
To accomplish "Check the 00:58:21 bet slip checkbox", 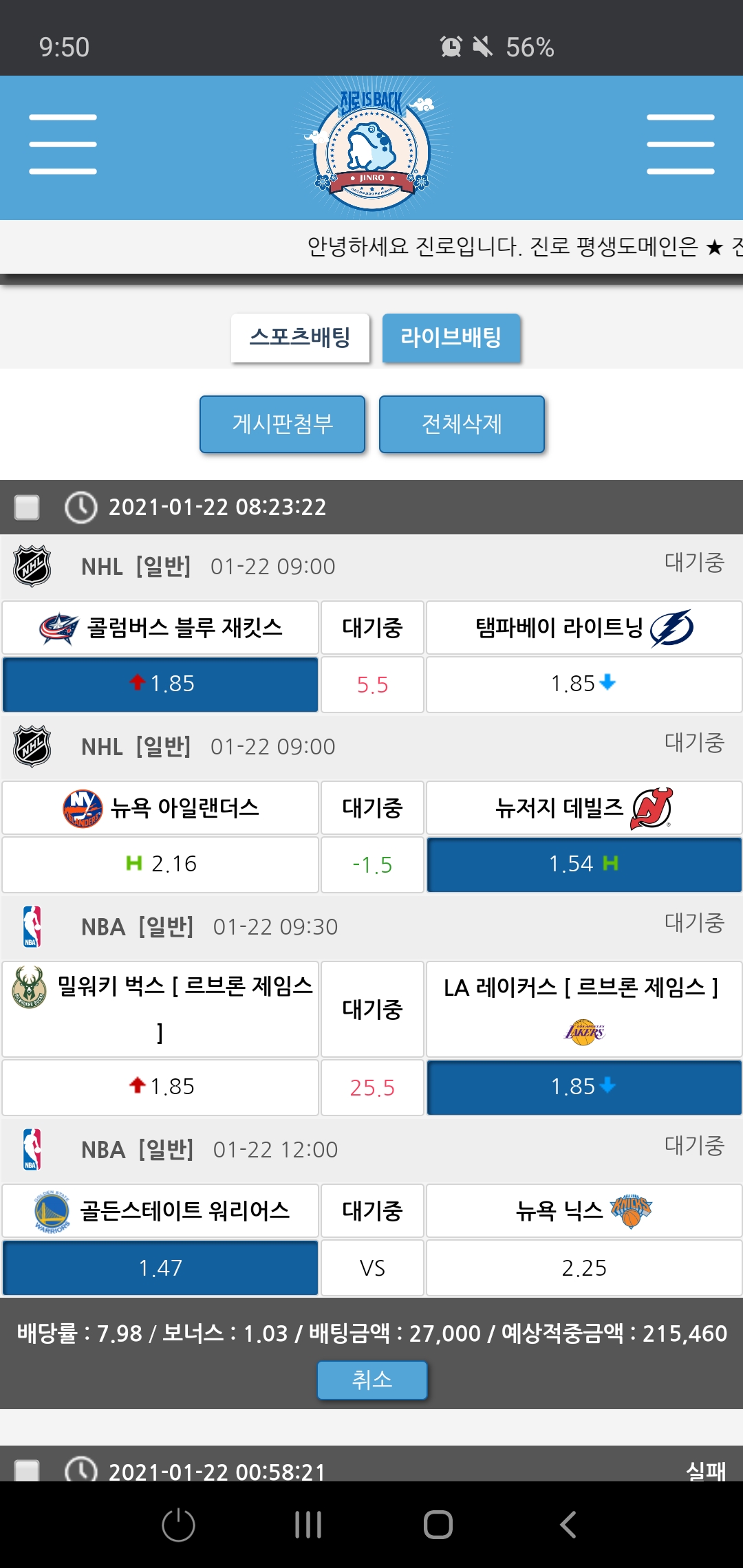I will tap(28, 1470).
